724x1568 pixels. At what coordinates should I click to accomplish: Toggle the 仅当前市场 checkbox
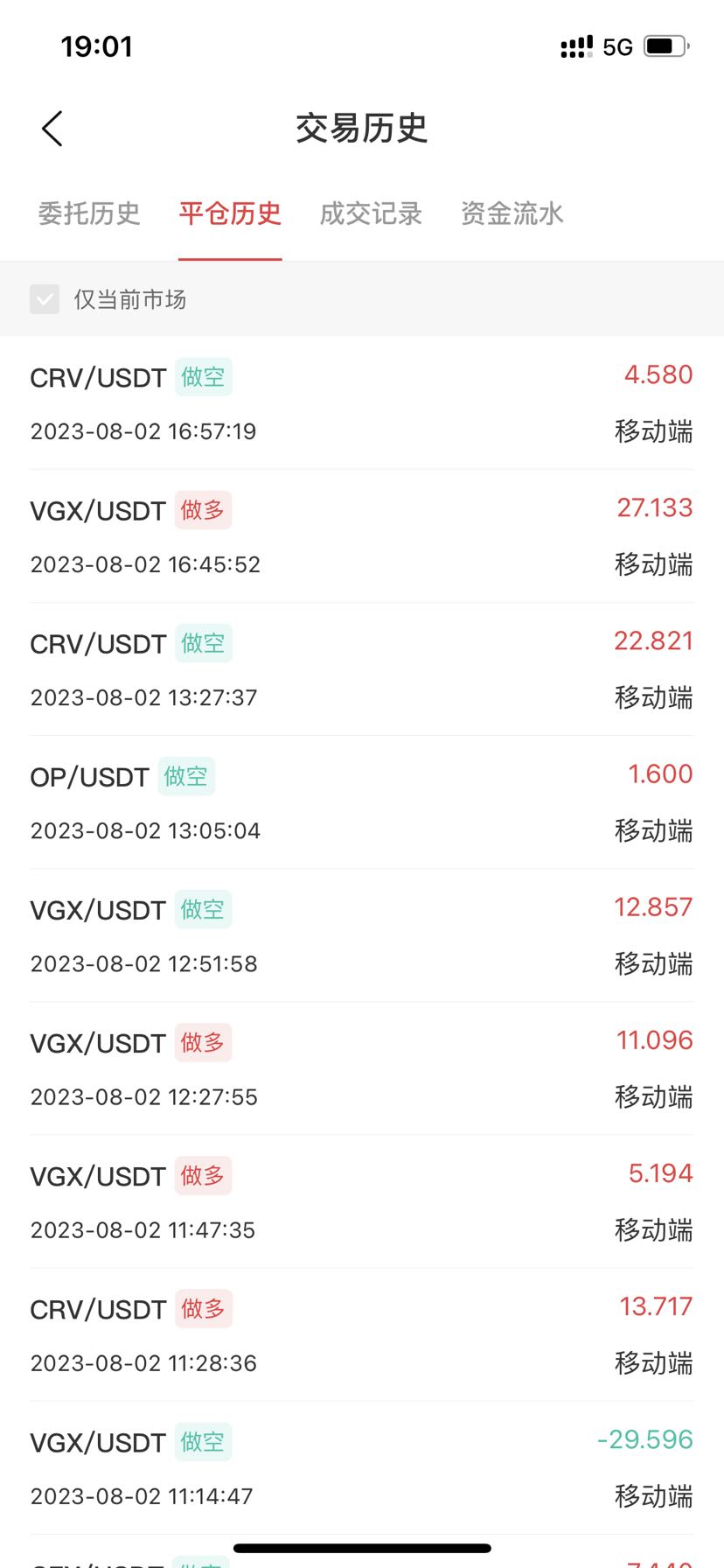[45, 299]
